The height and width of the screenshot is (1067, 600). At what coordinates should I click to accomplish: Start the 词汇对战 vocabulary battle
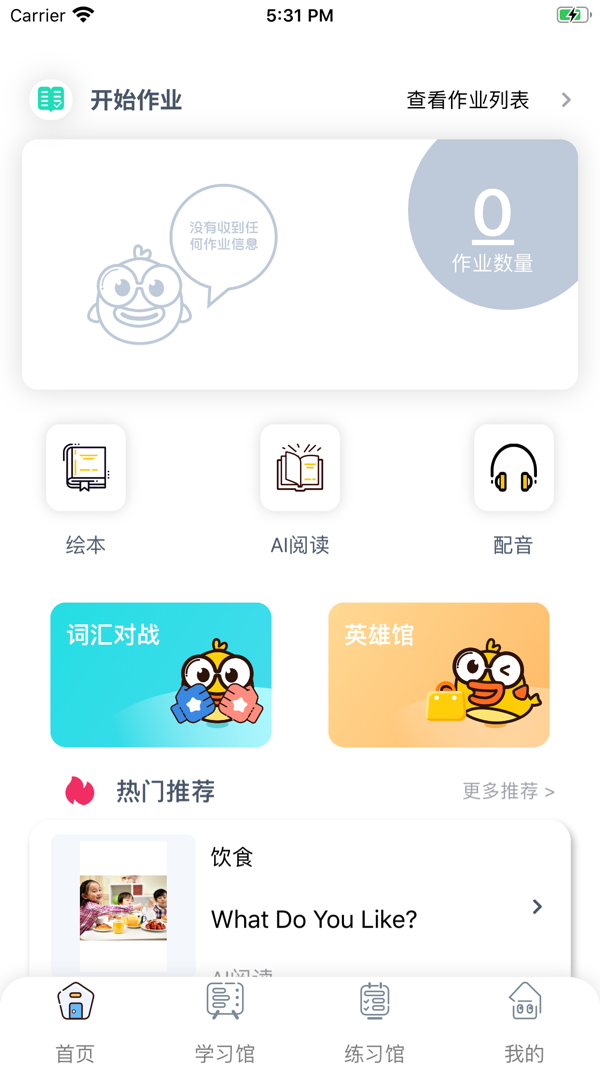[161, 674]
